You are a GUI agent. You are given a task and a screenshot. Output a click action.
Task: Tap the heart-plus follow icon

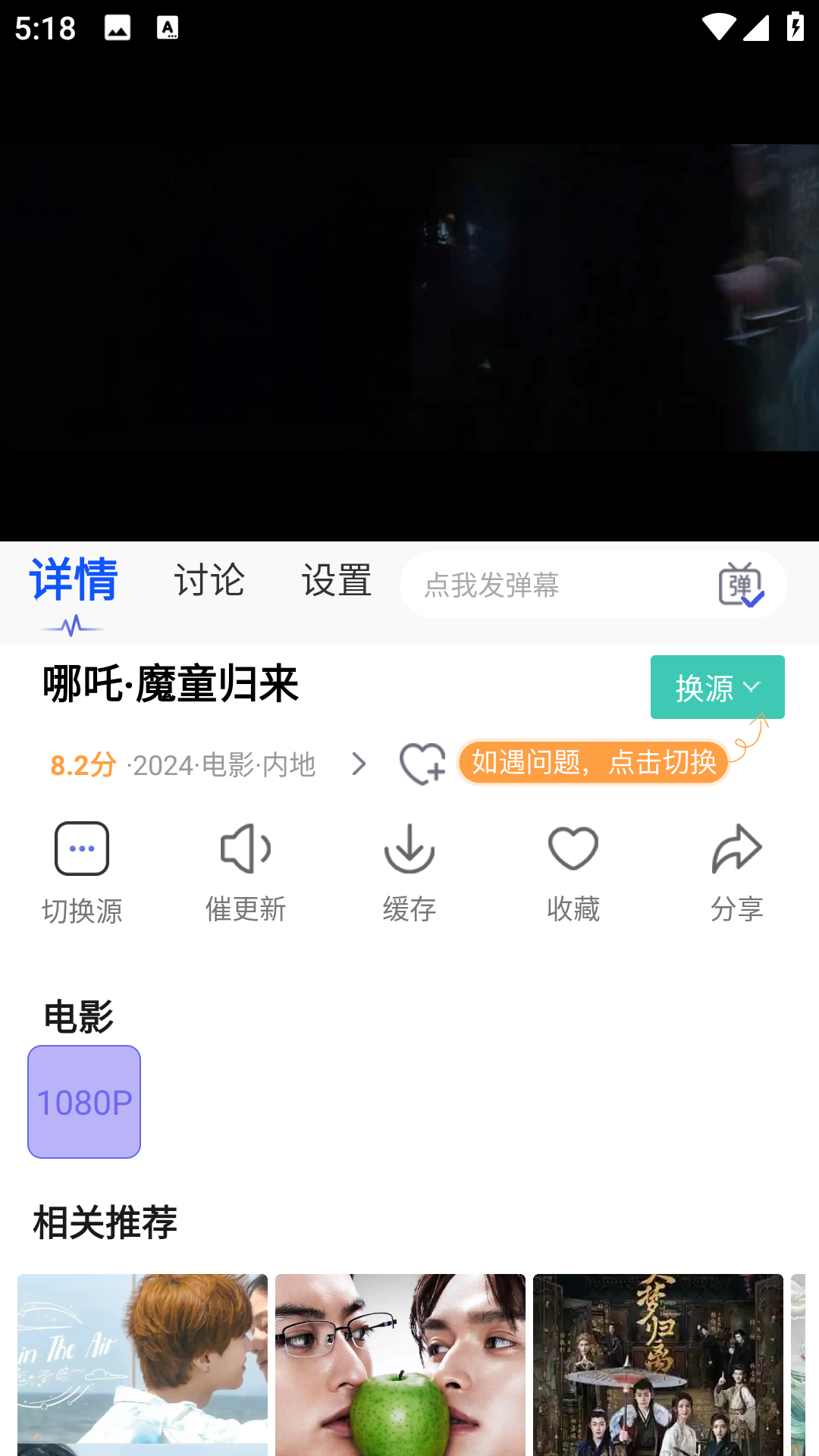(422, 763)
